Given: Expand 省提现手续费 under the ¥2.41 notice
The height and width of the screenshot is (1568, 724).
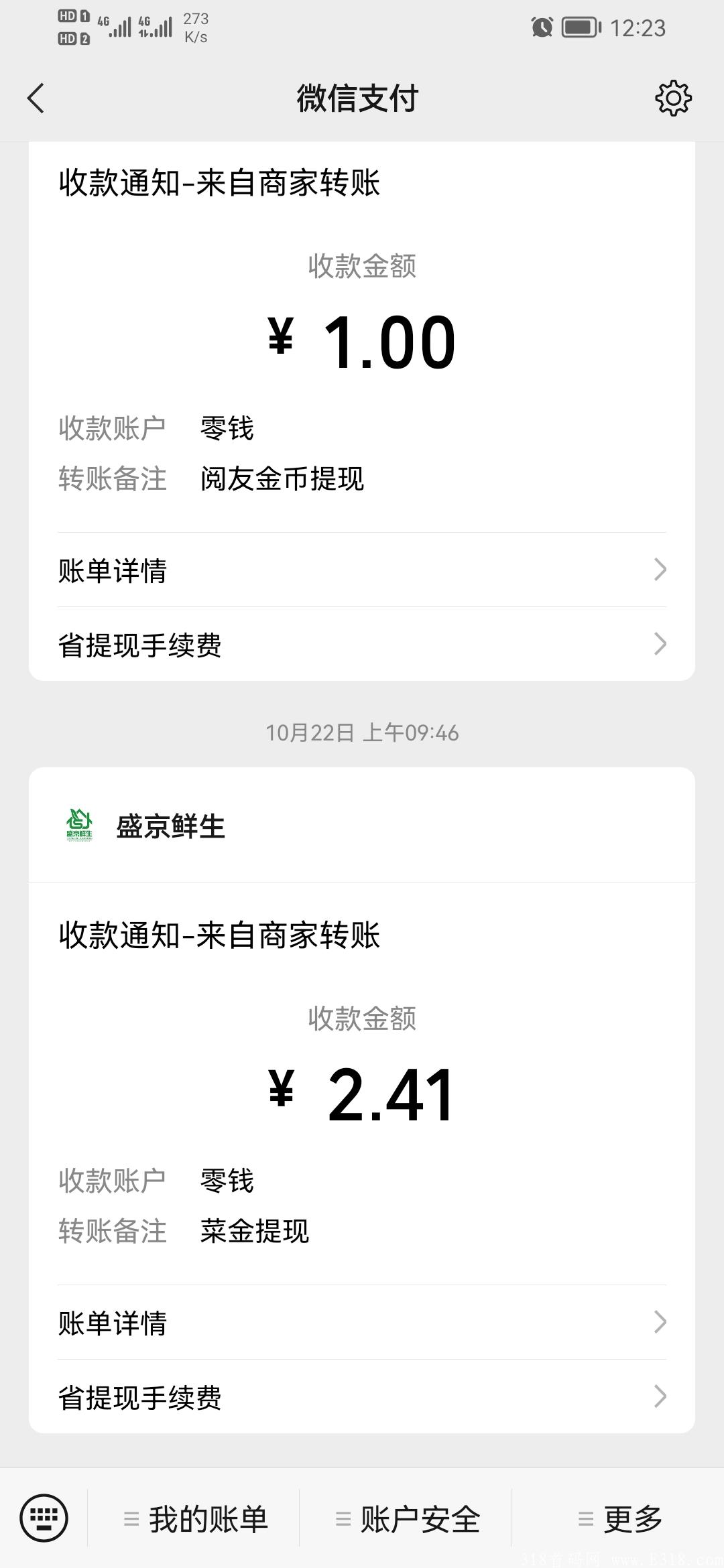Looking at the screenshot, I should coord(362,1398).
